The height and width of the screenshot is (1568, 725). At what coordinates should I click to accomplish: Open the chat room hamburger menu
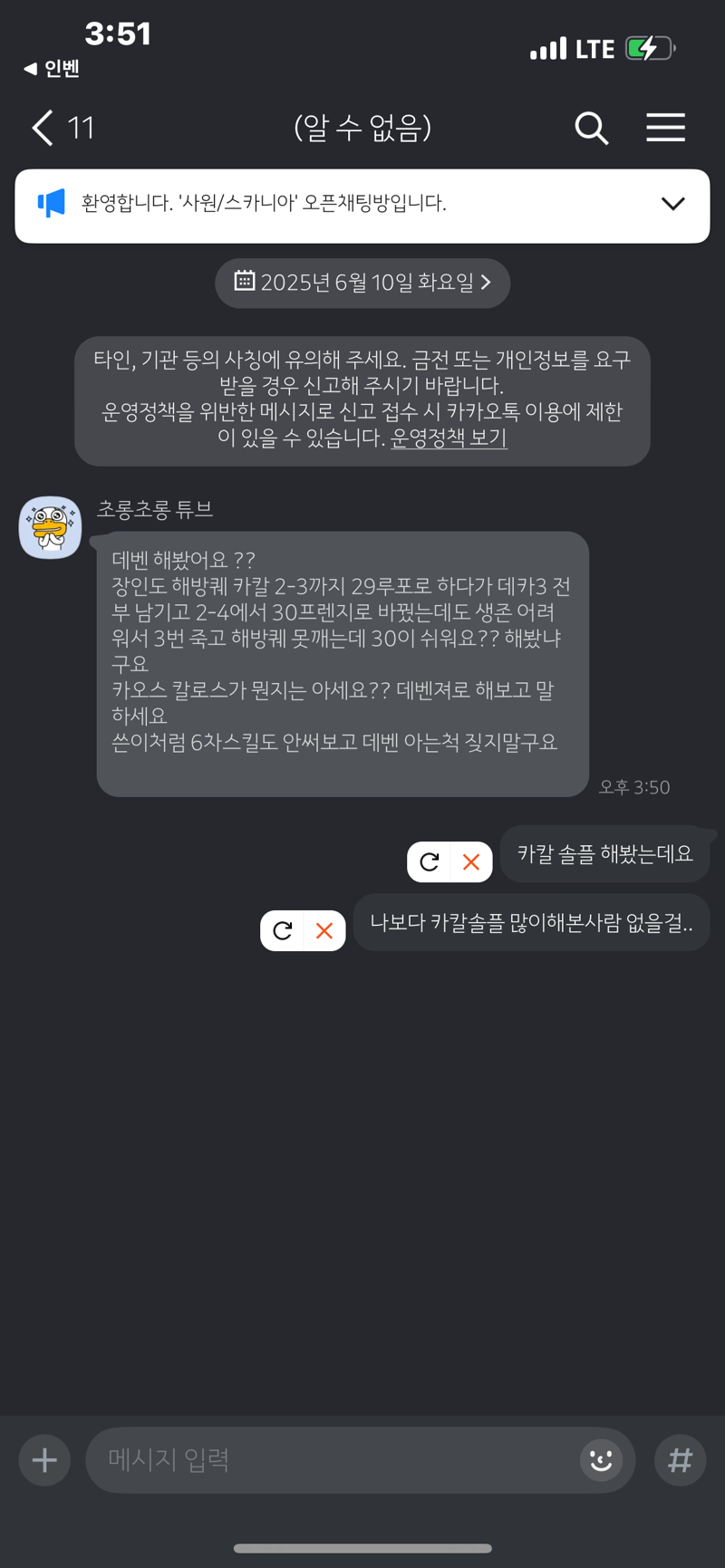(665, 128)
